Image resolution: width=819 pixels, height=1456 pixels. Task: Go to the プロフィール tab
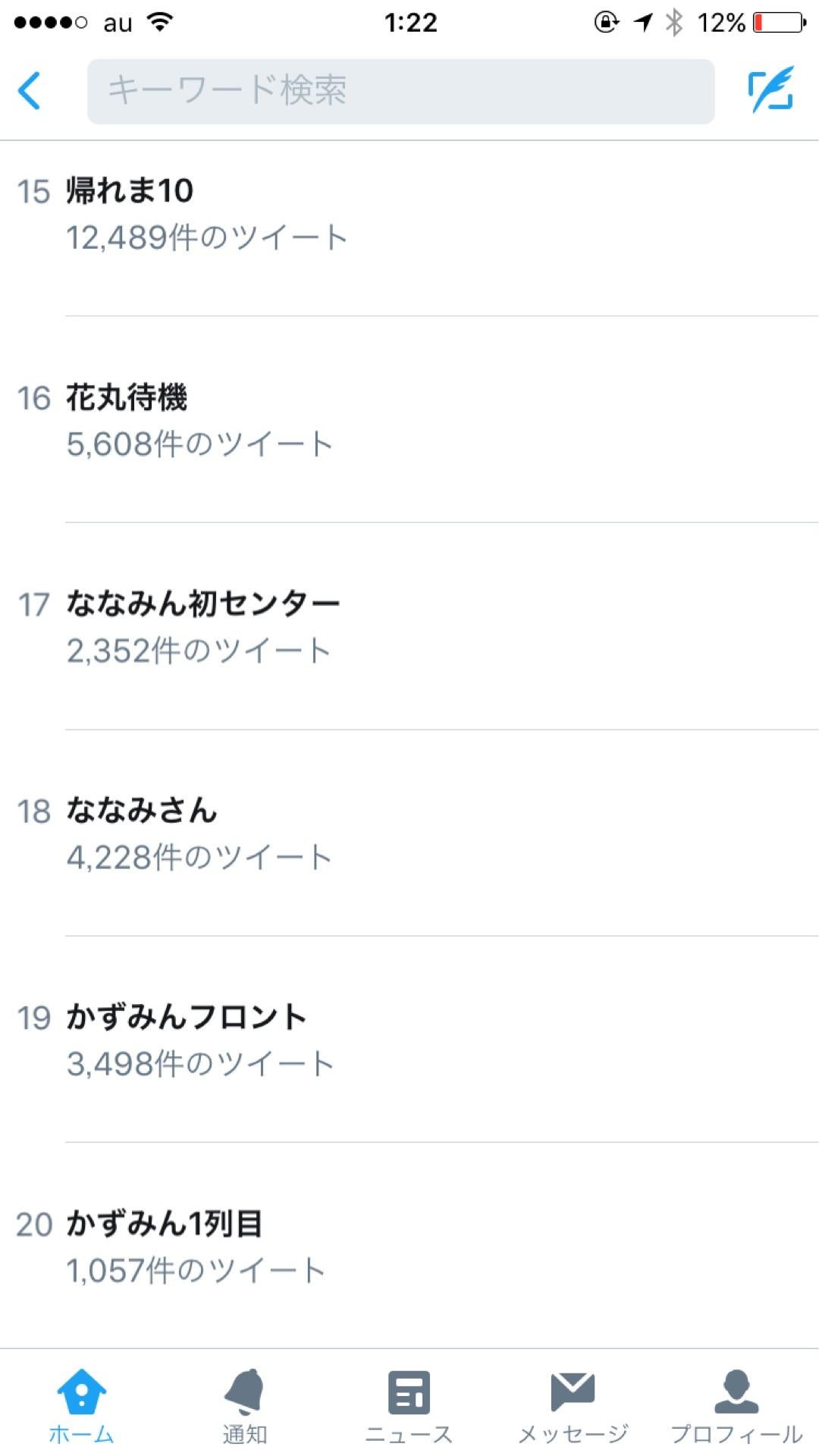pos(736,1404)
